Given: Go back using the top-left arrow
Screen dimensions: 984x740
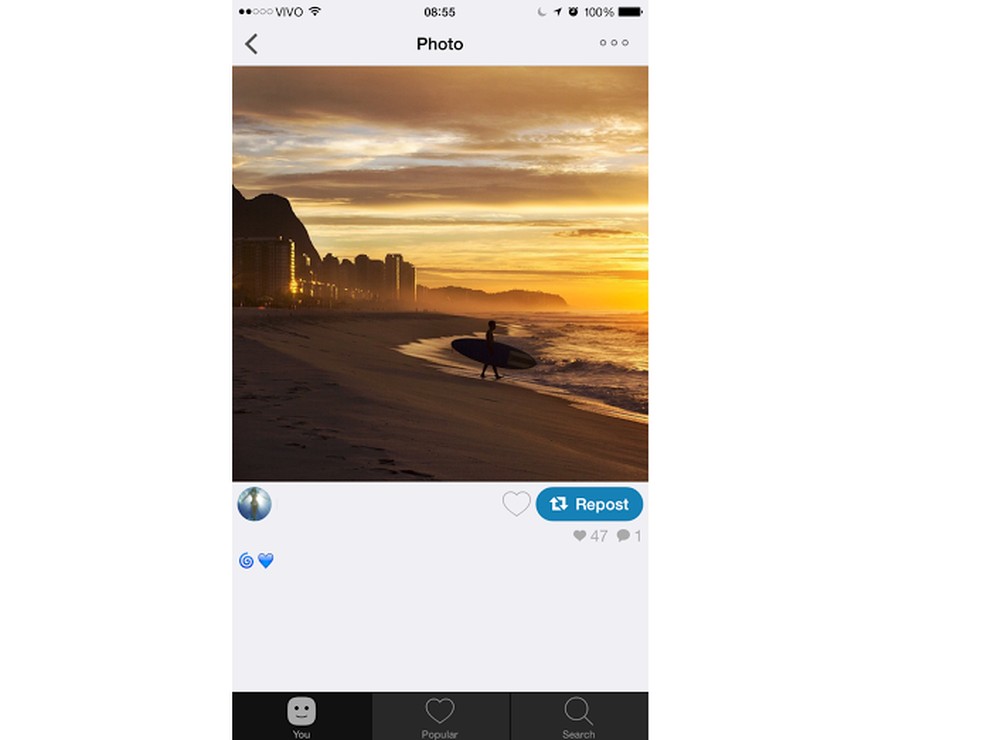Looking at the screenshot, I should point(251,43).
